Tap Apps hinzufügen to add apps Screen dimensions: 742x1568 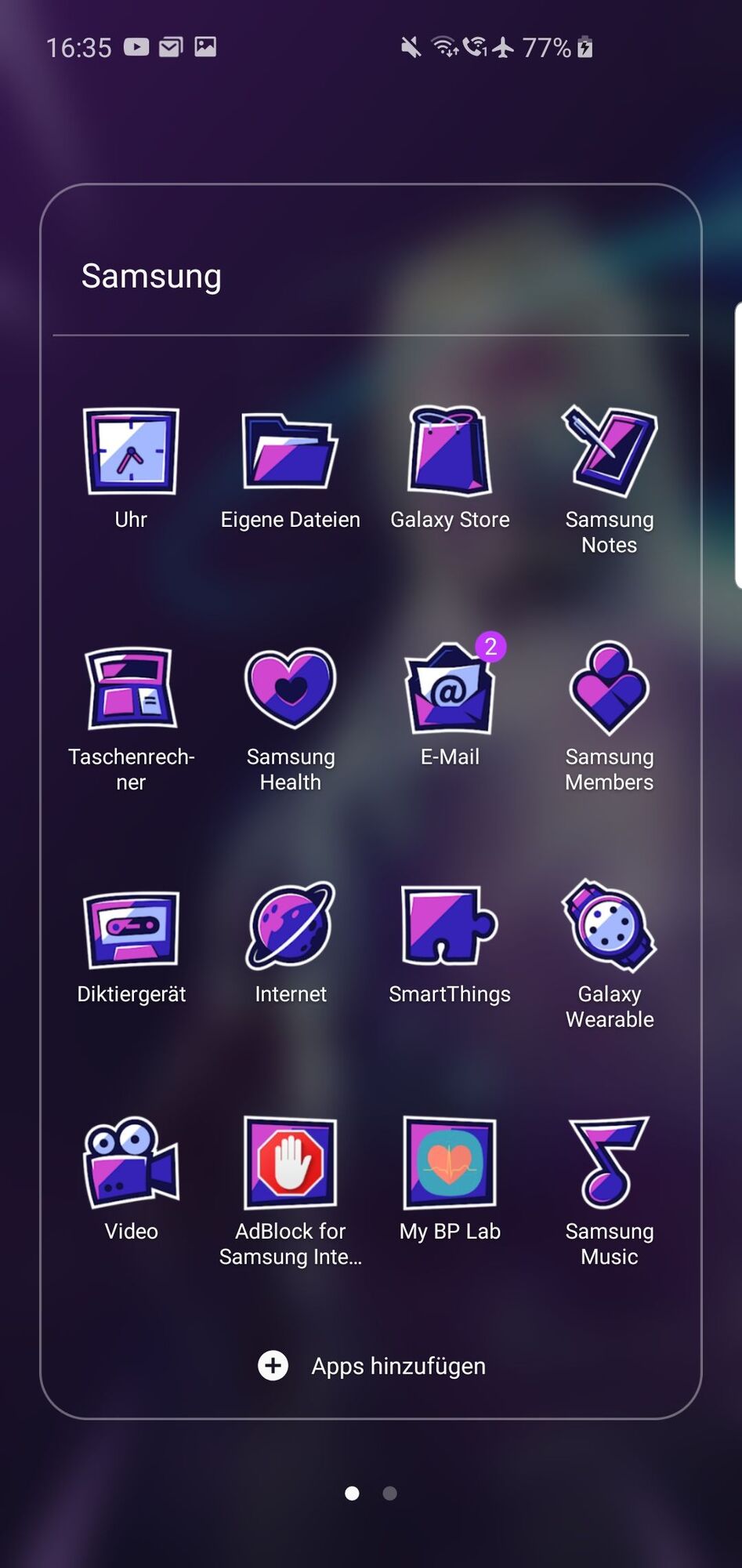[x=372, y=1366]
